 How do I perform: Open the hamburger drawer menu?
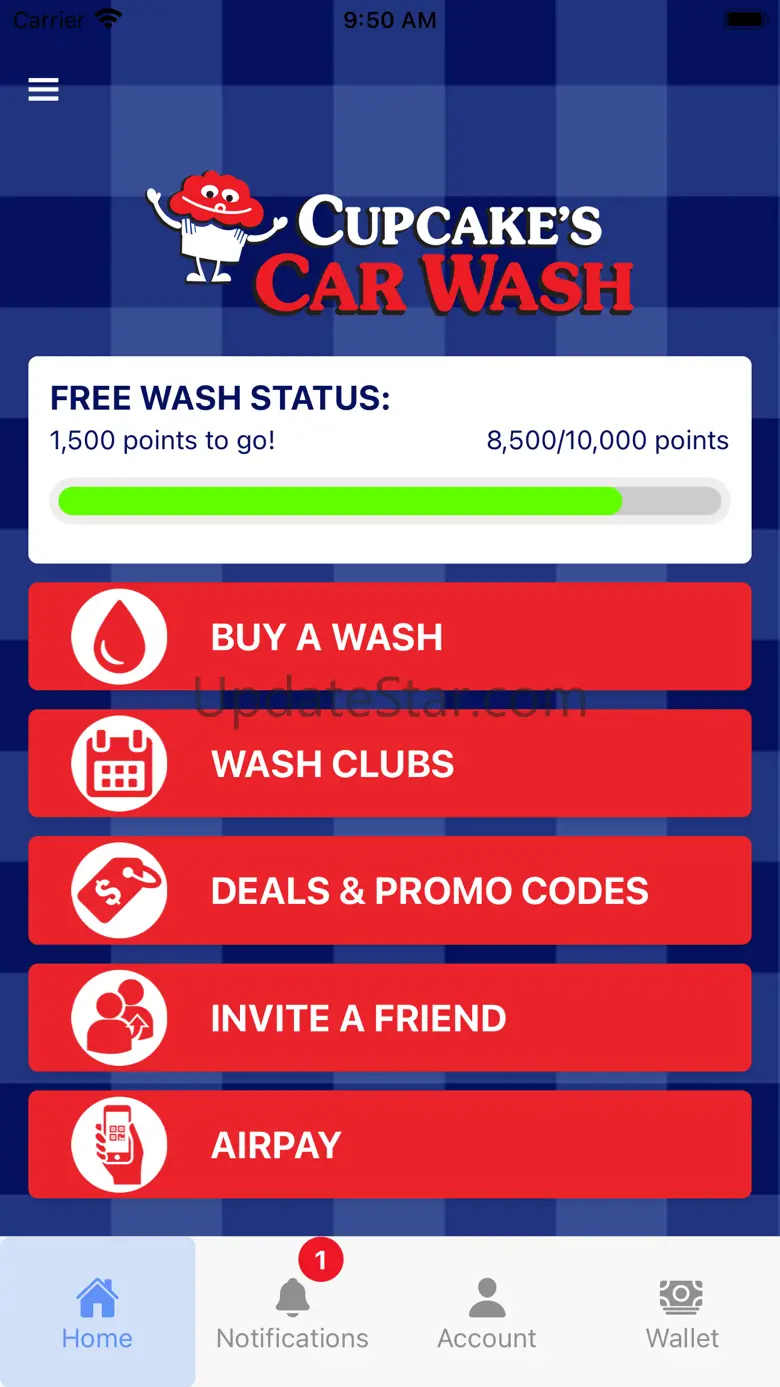tap(43, 90)
